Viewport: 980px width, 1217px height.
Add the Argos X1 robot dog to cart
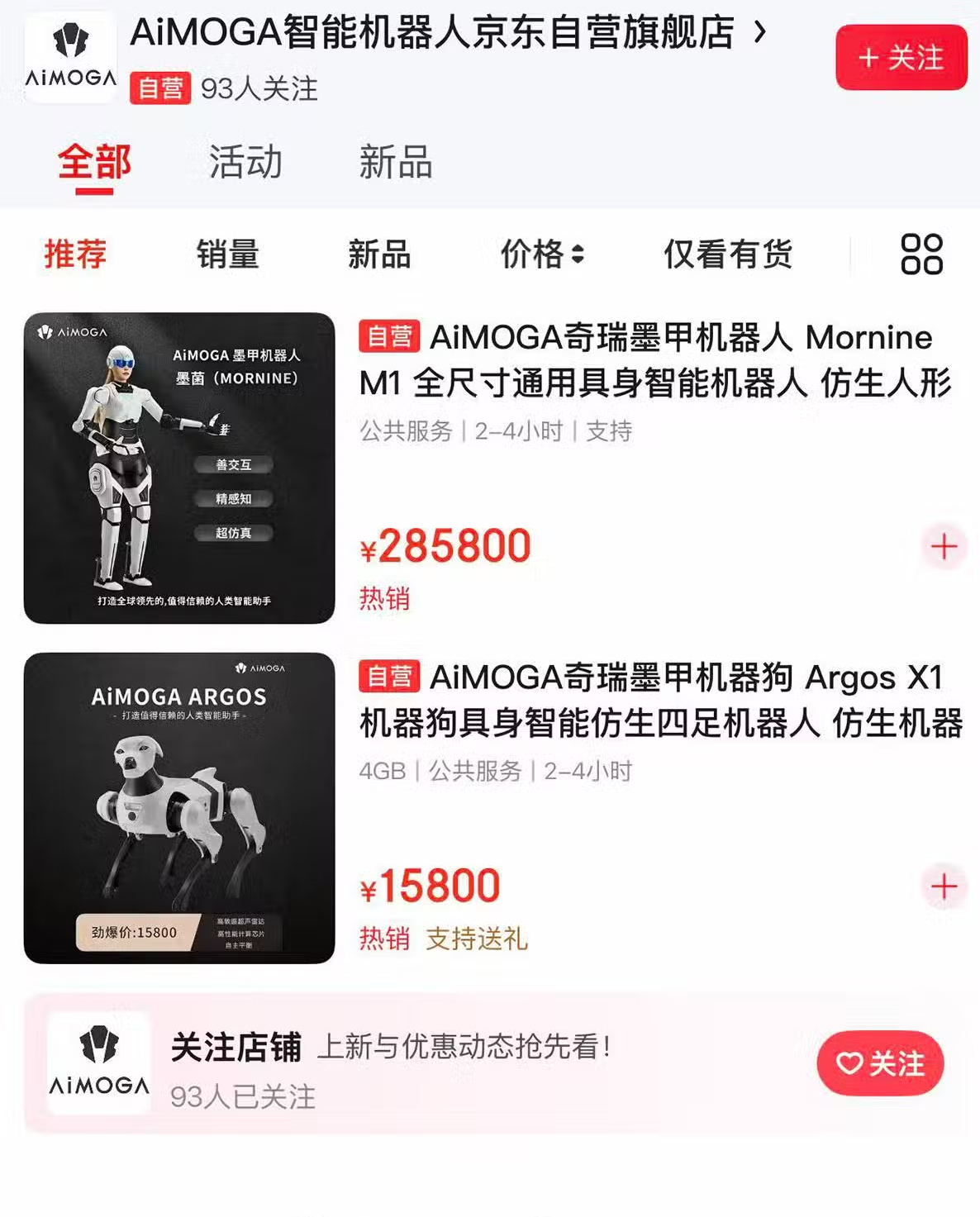tap(944, 887)
